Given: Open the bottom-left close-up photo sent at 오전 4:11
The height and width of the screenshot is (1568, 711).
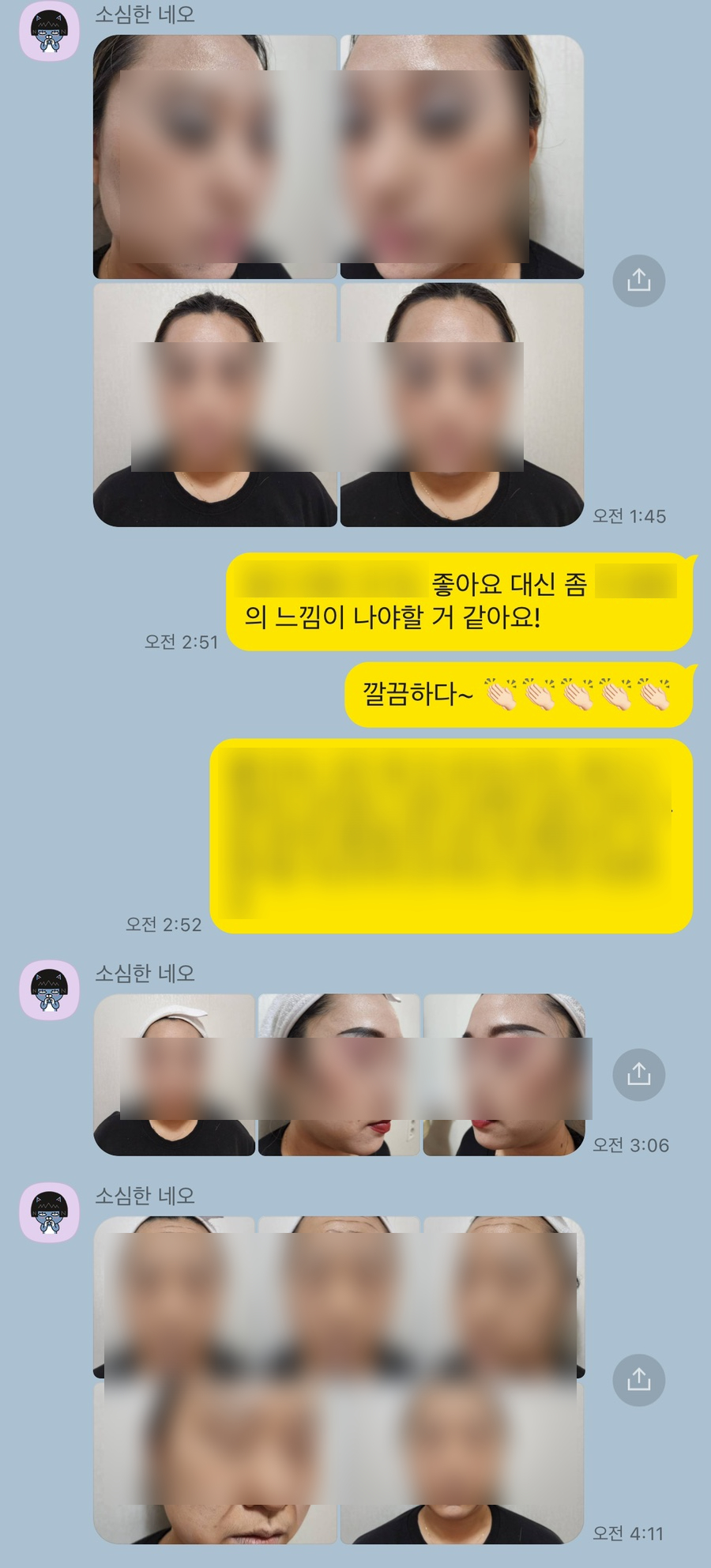Looking at the screenshot, I should (215, 1462).
